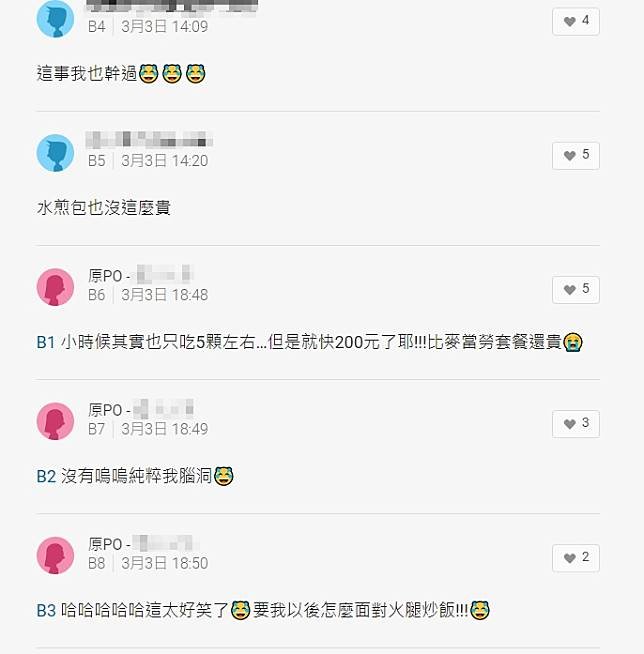Open the B2 reference link in B7
The width and height of the screenshot is (644, 654).
(x=46, y=476)
